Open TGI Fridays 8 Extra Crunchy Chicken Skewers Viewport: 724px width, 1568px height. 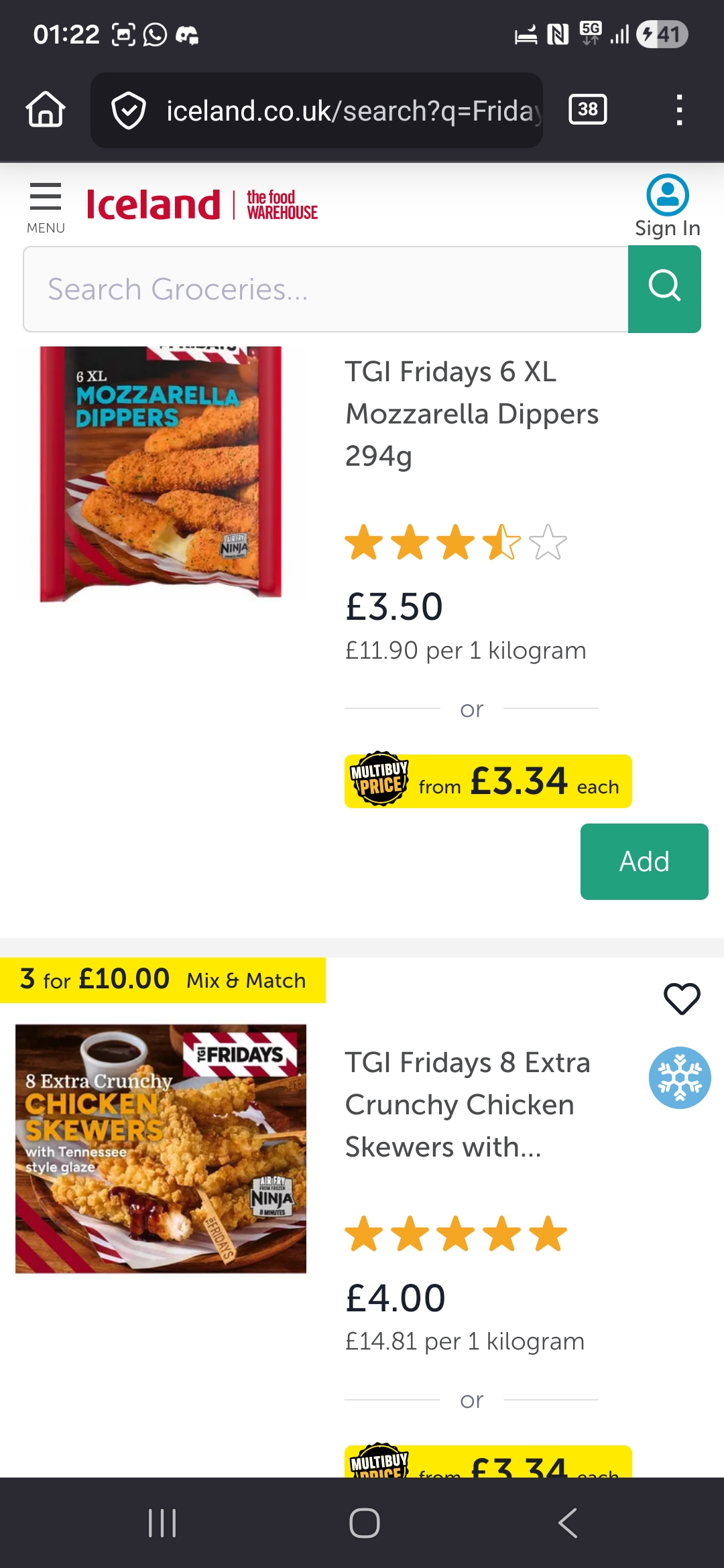click(467, 1104)
